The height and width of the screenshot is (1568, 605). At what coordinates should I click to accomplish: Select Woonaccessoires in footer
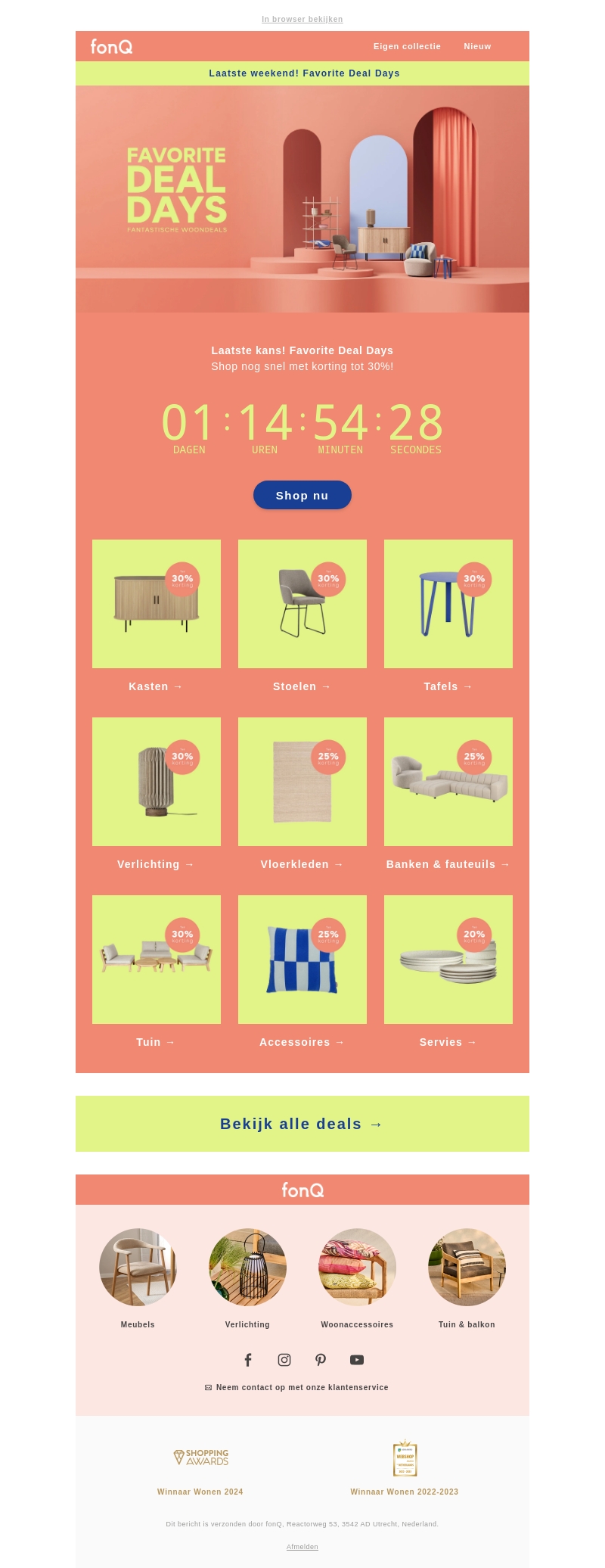(357, 1267)
